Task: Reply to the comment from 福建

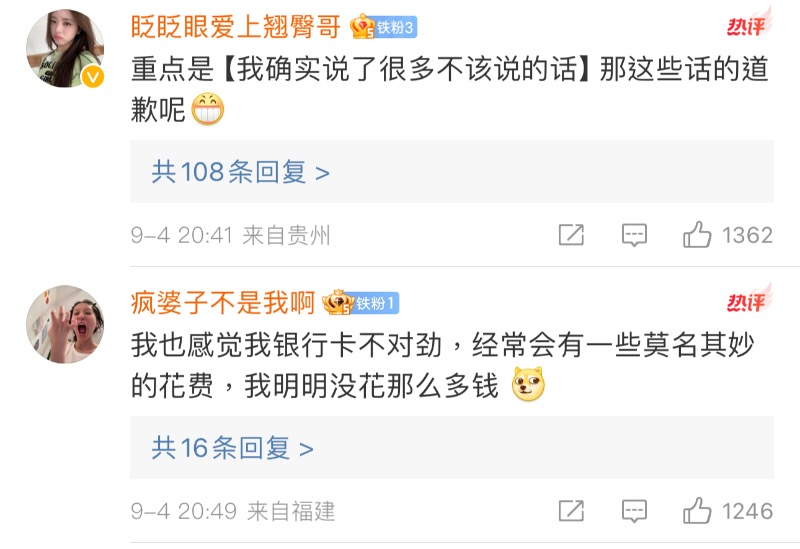Action: 634,511
